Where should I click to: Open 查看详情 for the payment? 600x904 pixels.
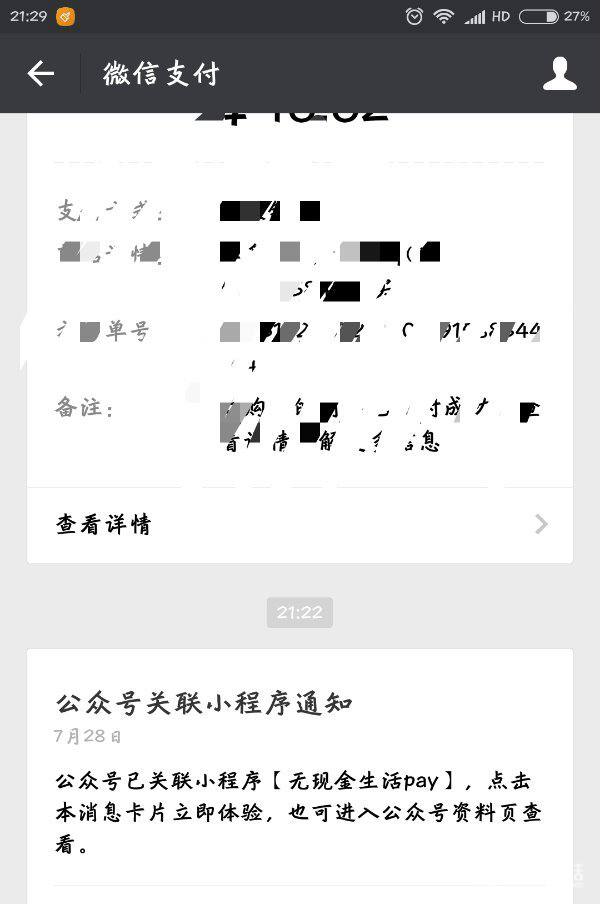click(300, 524)
